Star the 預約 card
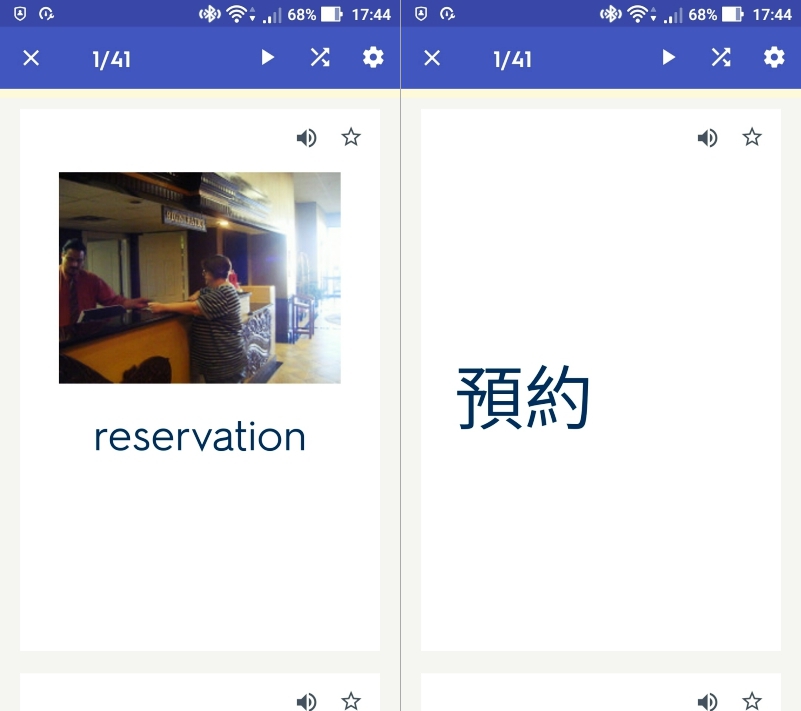This screenshot has height=711, width=801. (752, 137)
